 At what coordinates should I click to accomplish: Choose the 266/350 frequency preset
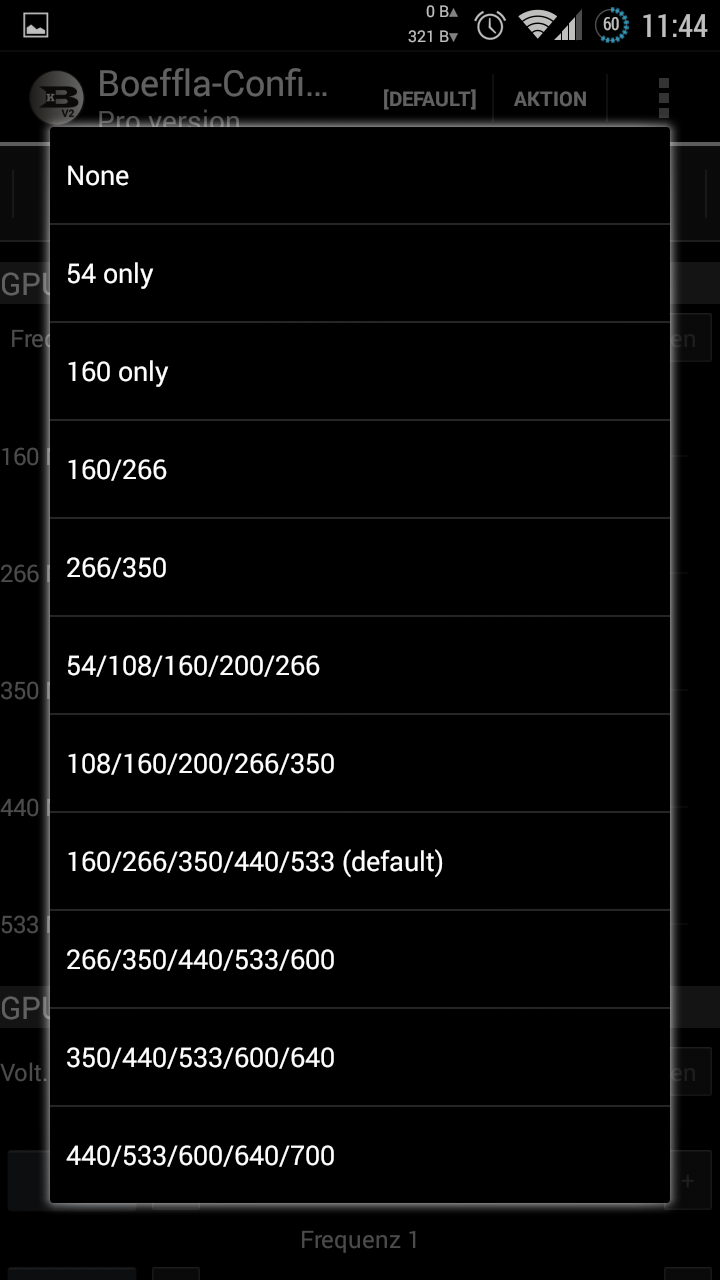pos(360,568)
